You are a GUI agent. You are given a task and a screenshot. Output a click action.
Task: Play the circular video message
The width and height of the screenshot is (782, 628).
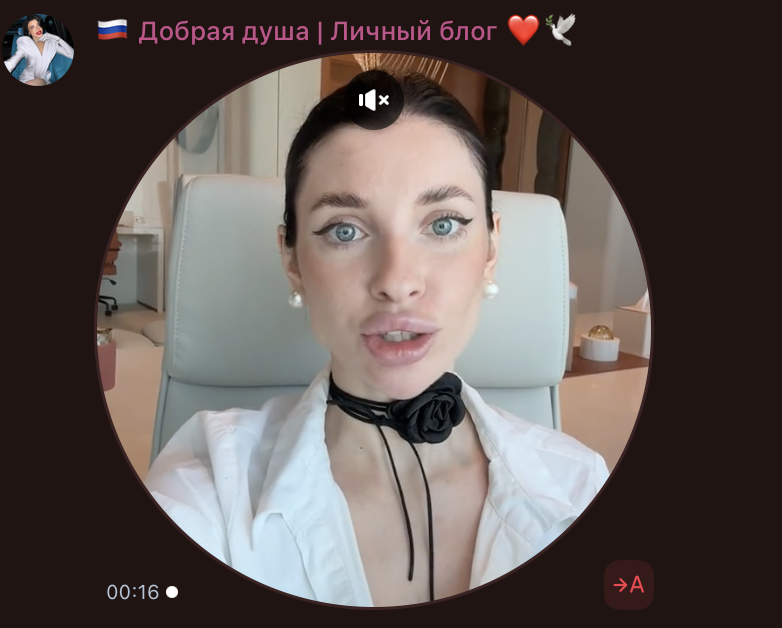[x=374, y=330]
